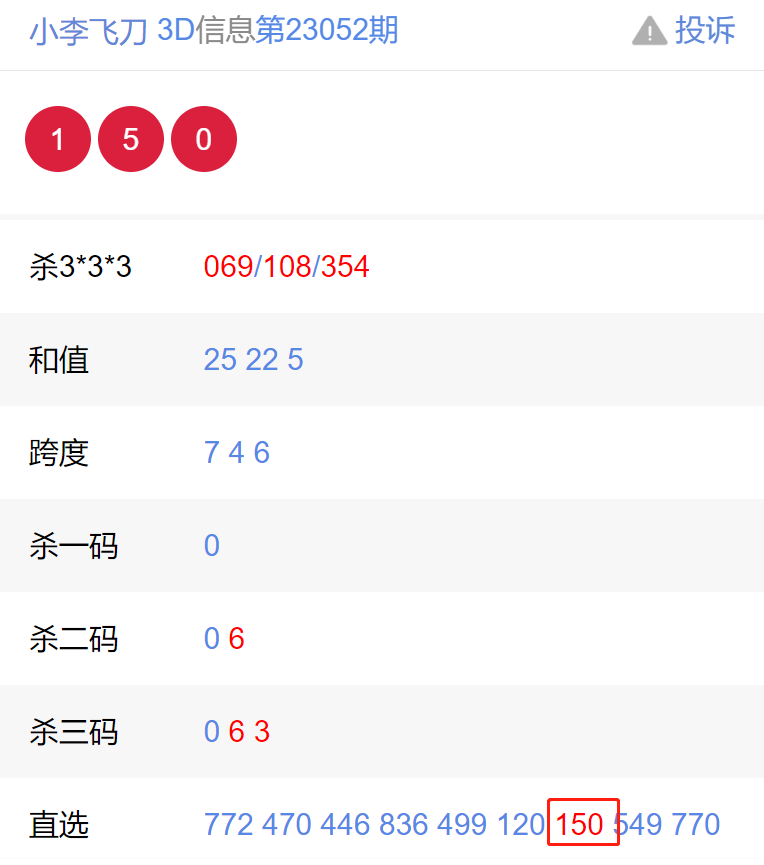This screenshot has height=865, width=764.
Task: Open the 小李飞刀 3D信息第23052期 title link
Action: 213,31
